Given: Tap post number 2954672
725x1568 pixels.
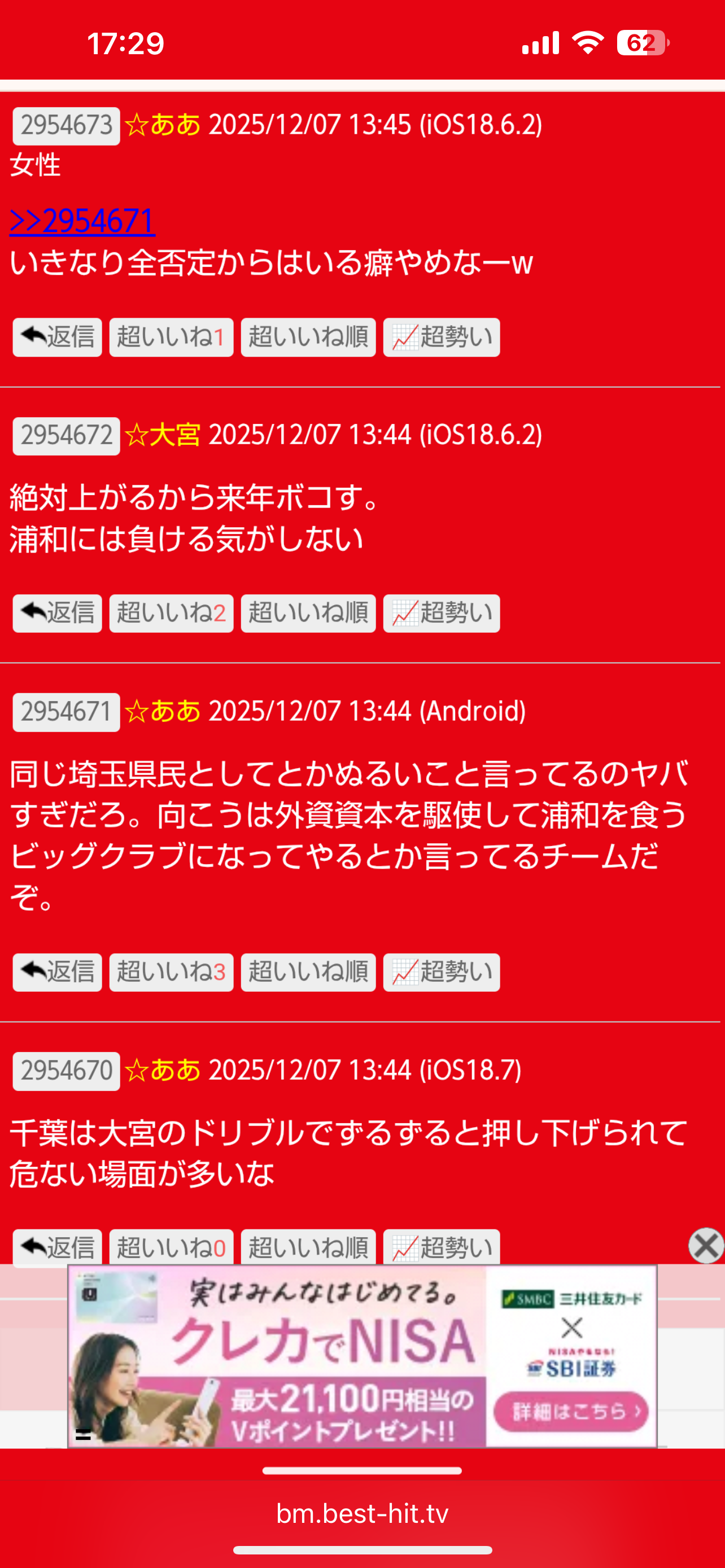Looking at the screenshot, I should pyautogui.click(x=67, y=436).
